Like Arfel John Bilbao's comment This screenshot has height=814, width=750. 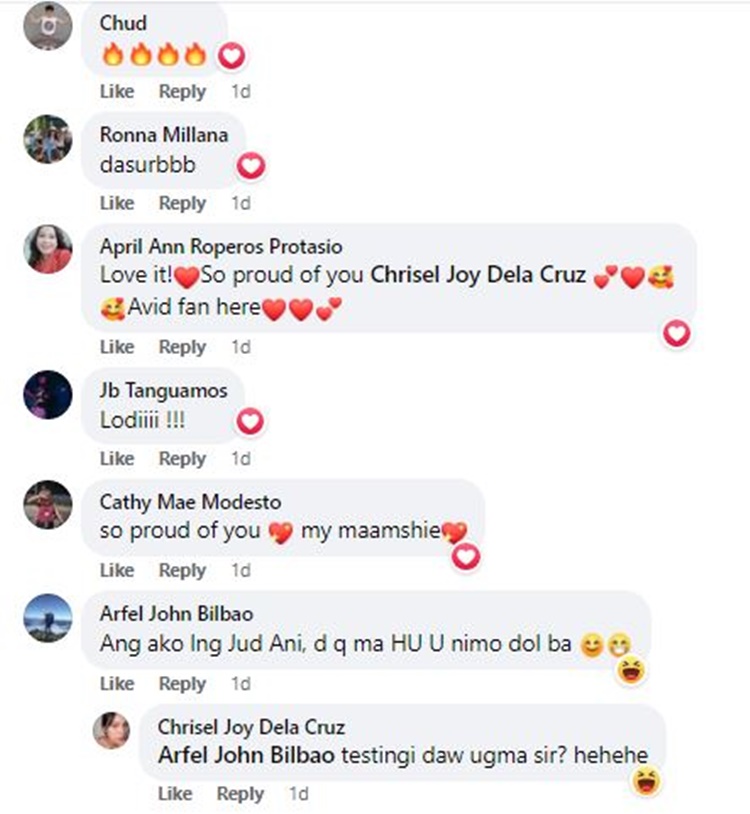click(x=116, y=684)
